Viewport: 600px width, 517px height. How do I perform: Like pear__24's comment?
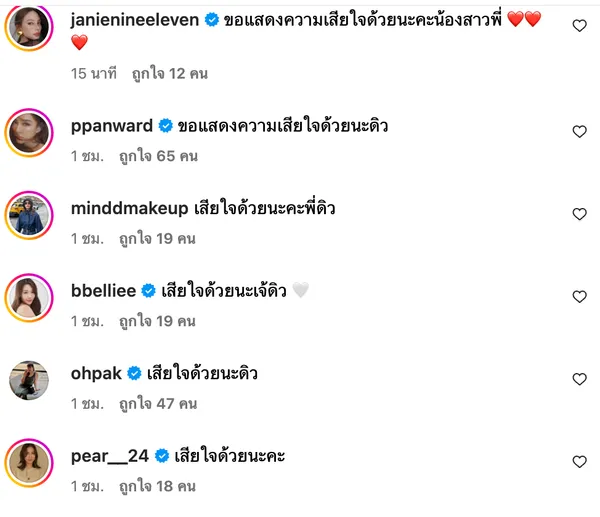tap(579, 462)
